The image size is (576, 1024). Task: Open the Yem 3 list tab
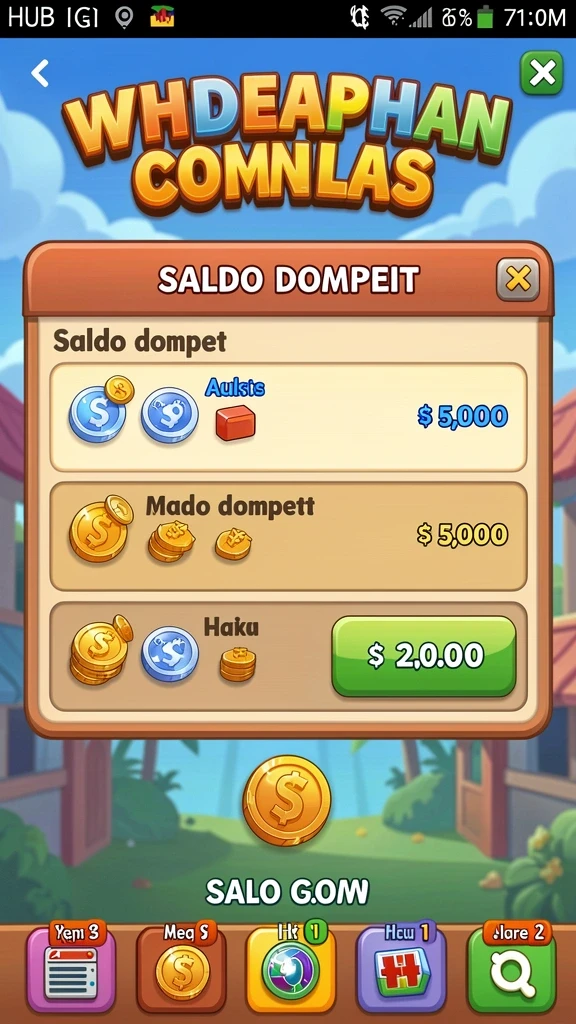point(71,968)
